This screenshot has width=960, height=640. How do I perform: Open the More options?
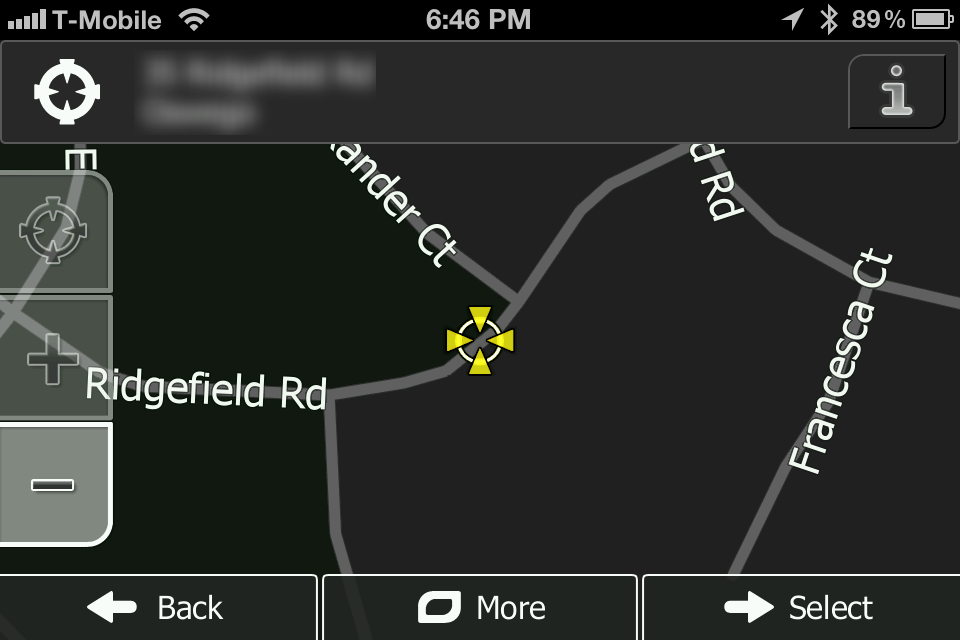[480, 607]
